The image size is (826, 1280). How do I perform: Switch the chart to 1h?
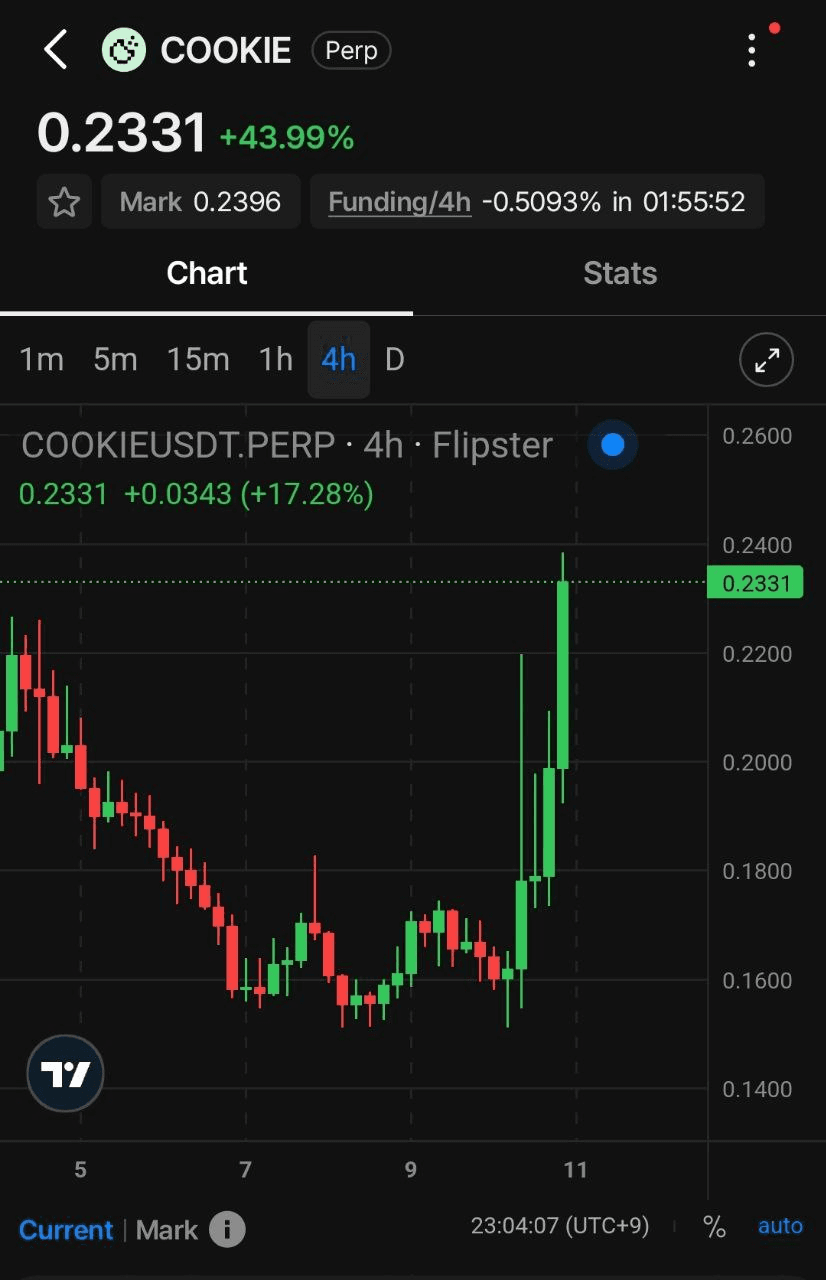click(275, 360)
